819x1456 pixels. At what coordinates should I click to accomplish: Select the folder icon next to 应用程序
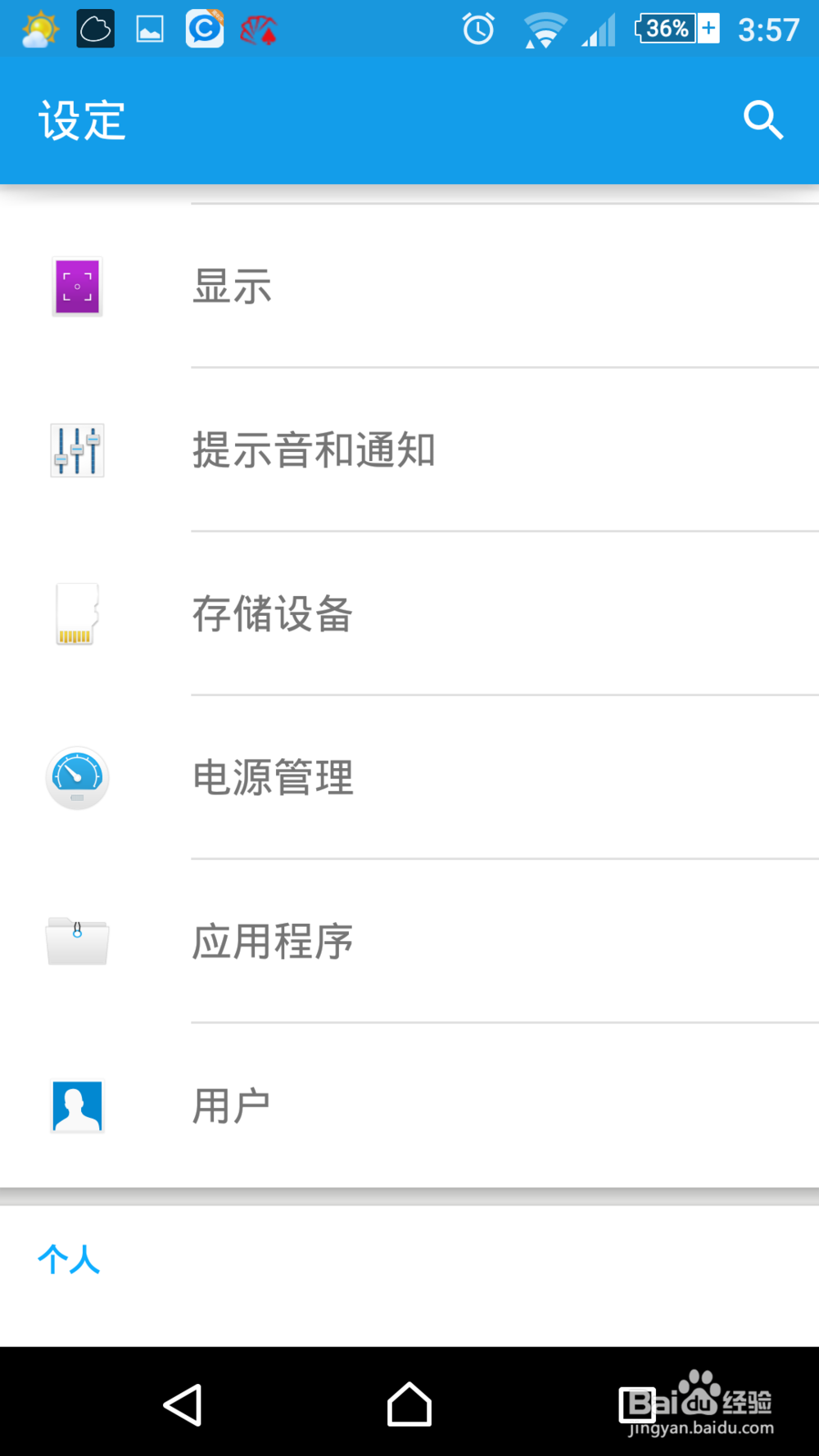coord(76,942)
